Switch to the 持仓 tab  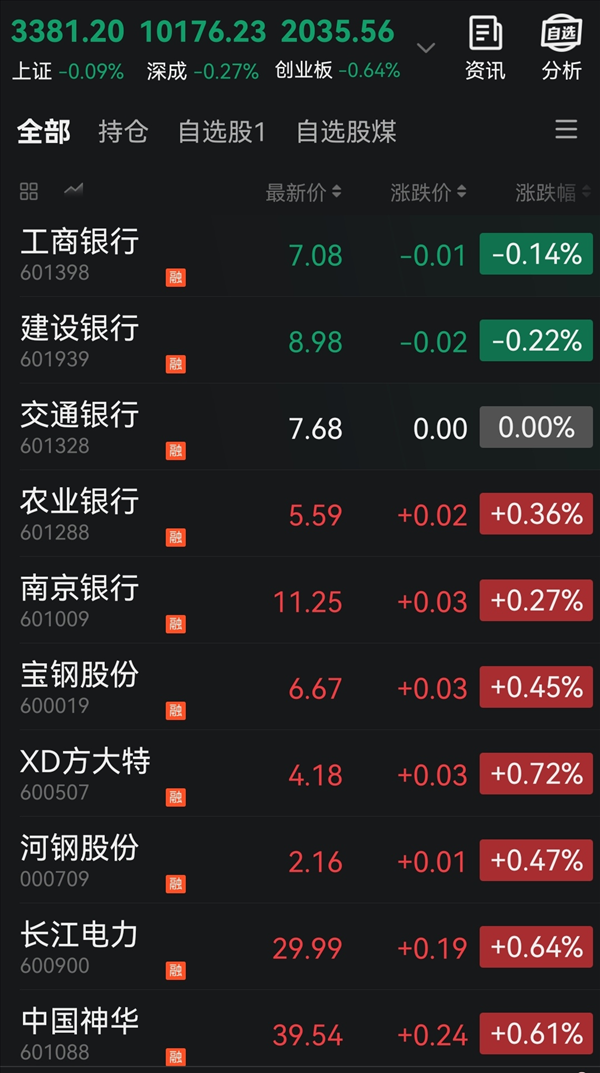[x=123, y=131]
